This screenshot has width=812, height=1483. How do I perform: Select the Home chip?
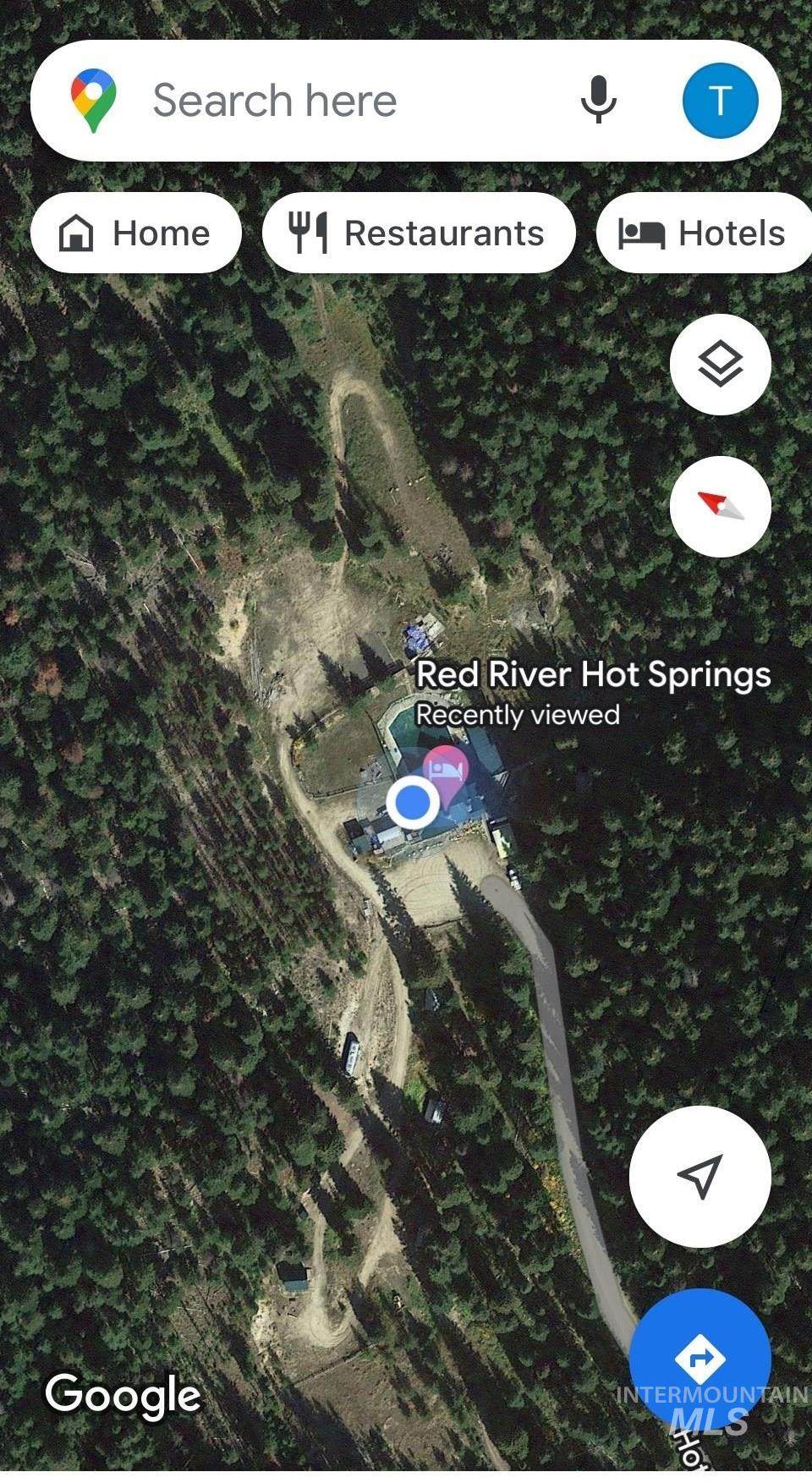coord(136,233)
